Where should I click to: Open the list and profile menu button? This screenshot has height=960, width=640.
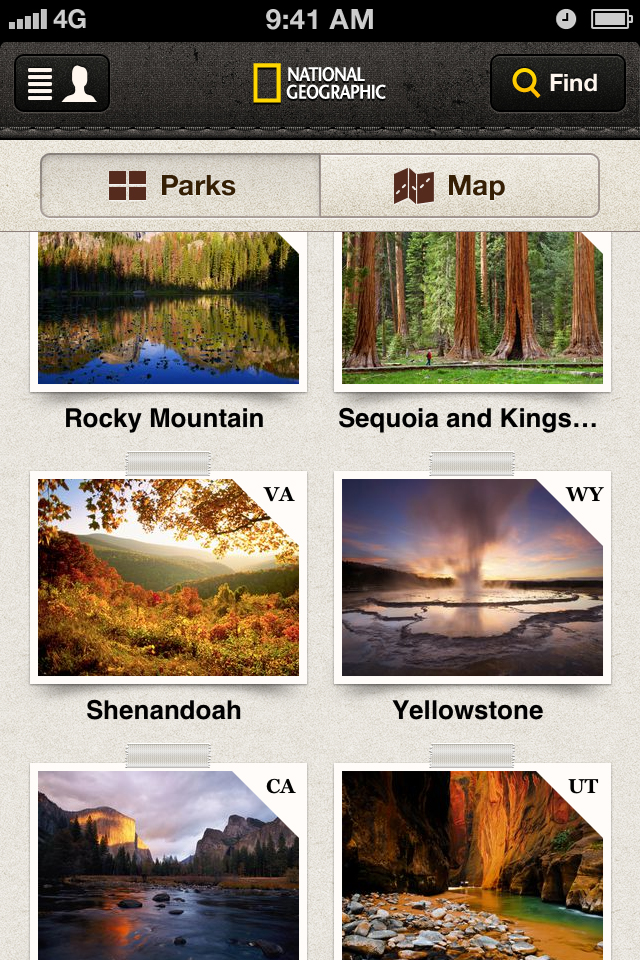[62, 83]
